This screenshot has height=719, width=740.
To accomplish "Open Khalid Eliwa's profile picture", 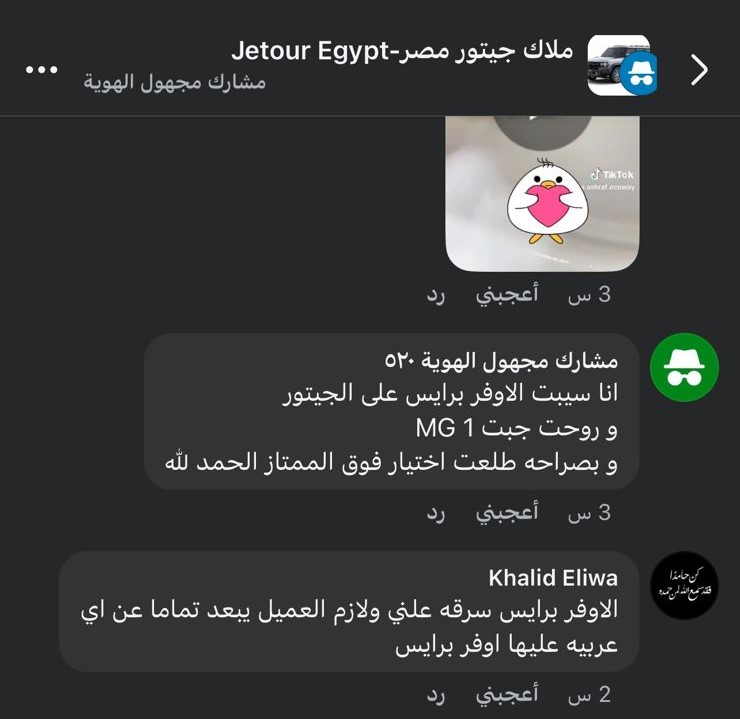I will coord(684,585).
